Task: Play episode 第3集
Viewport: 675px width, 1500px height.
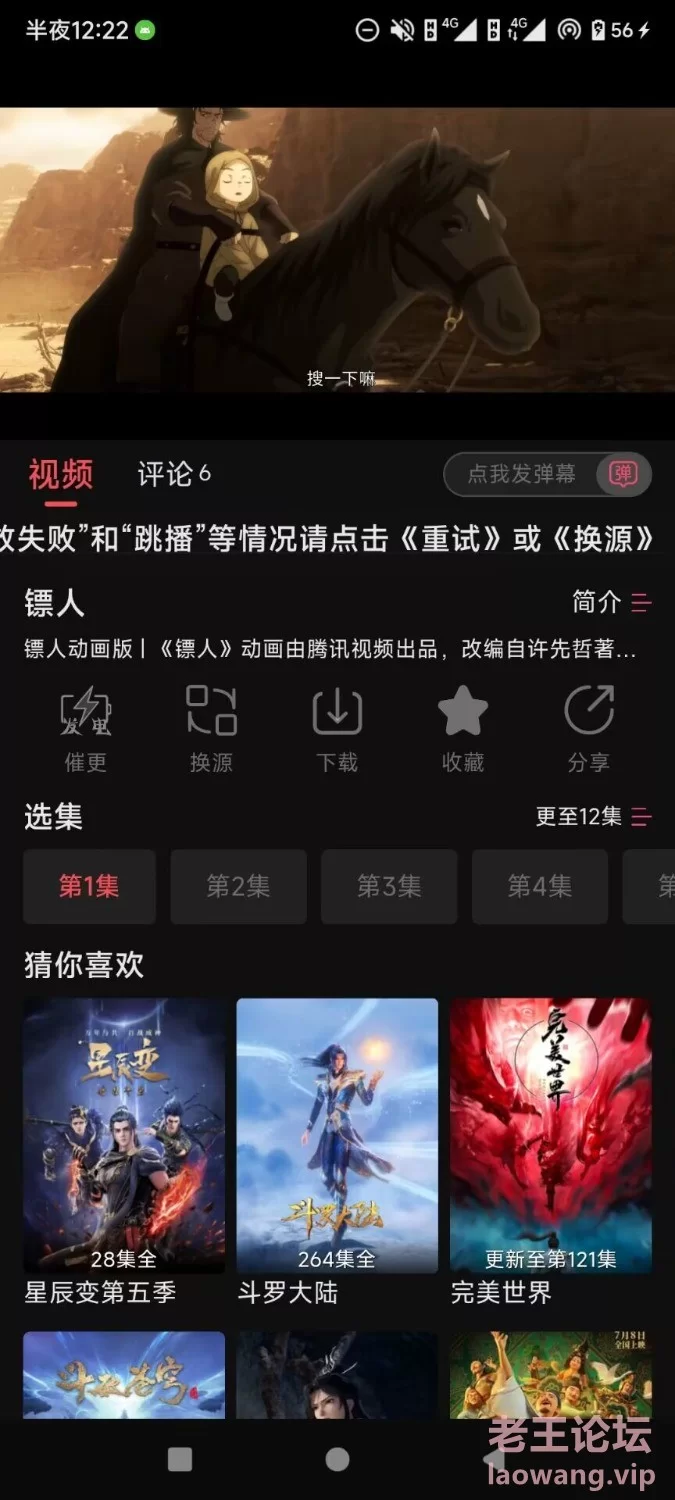Action: pos(389,886)
